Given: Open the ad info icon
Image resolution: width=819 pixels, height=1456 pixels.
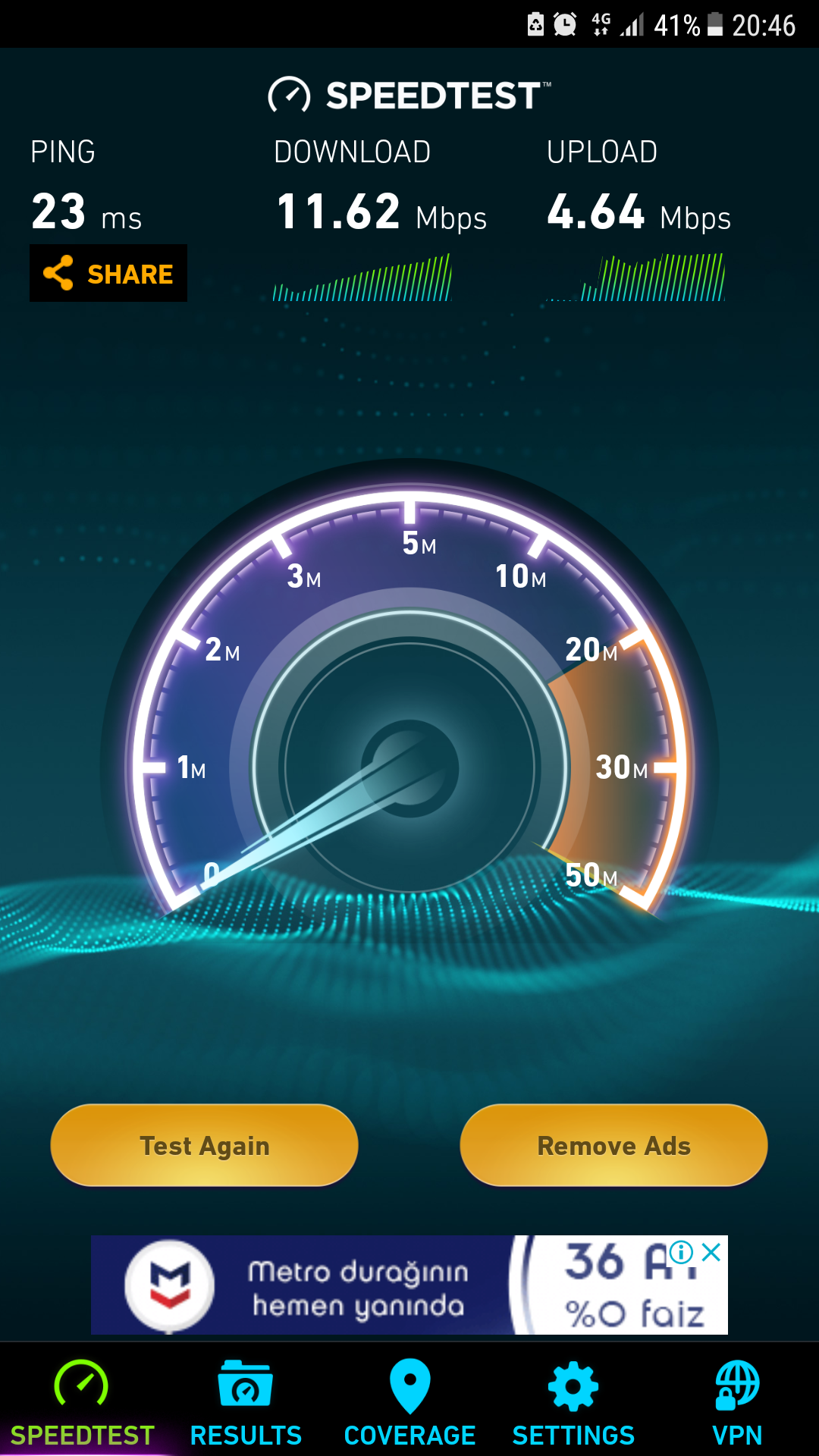Looking at the screenshot, I should 681,1252.
